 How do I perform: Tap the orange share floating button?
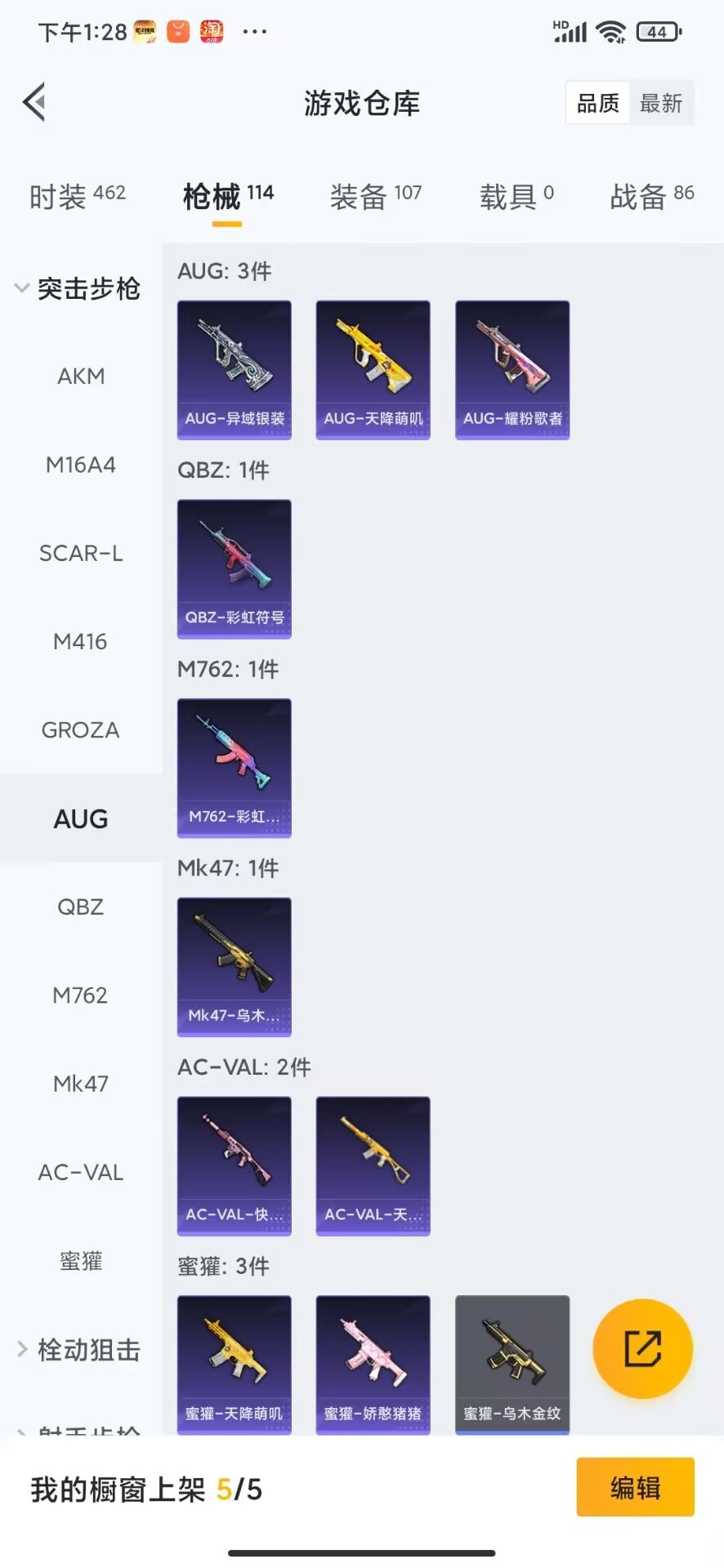click(643, 1348)
